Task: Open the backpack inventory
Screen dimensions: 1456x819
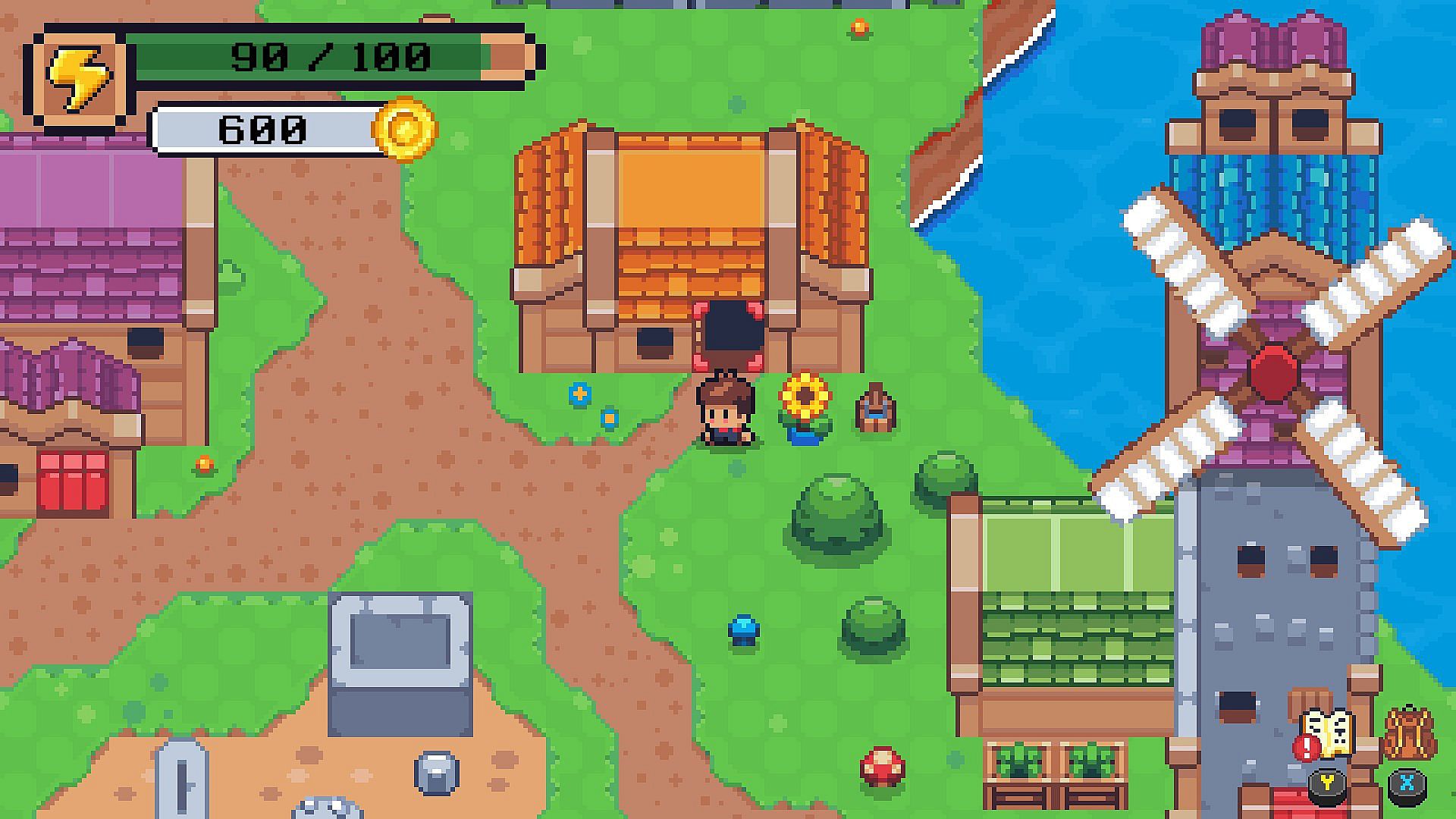Action: (1407, 733)
